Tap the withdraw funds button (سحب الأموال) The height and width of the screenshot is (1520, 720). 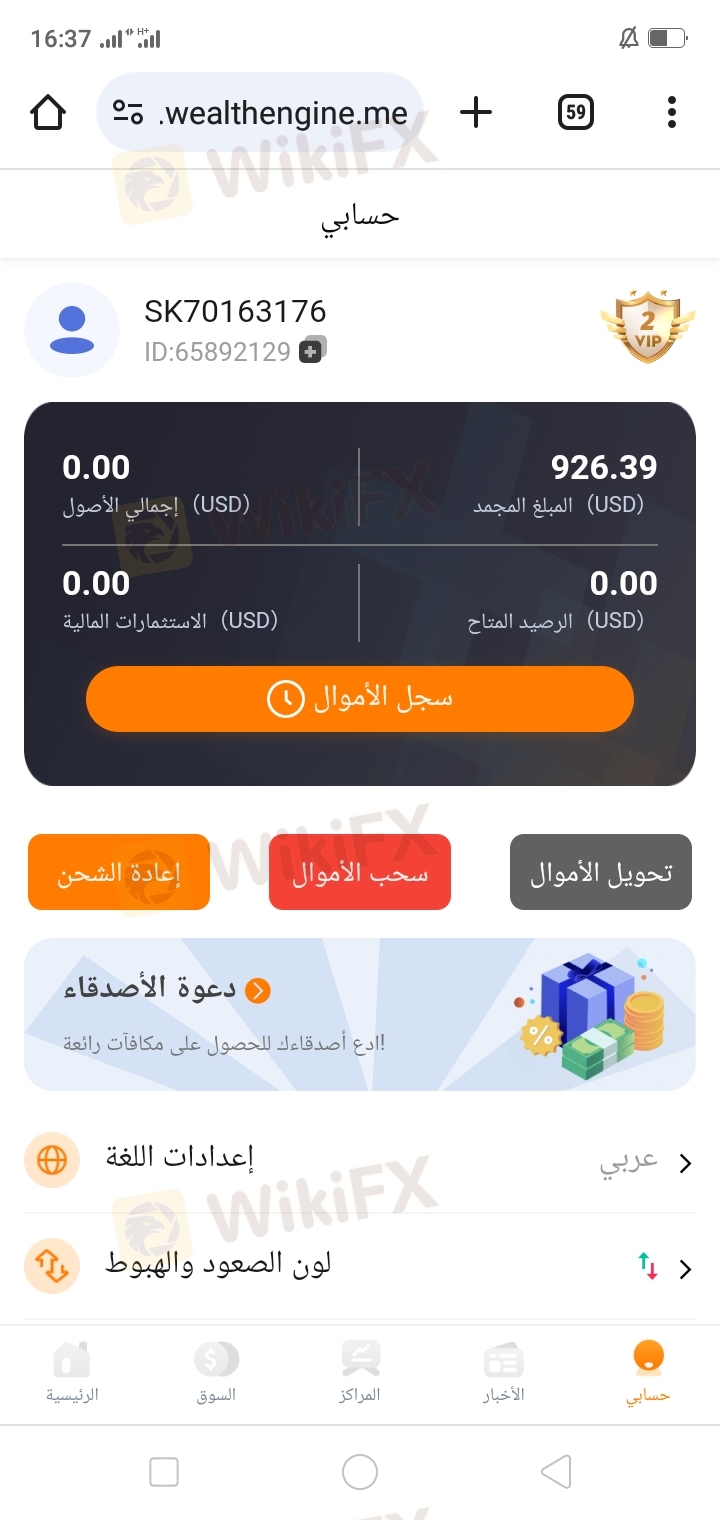coord(360,872)
